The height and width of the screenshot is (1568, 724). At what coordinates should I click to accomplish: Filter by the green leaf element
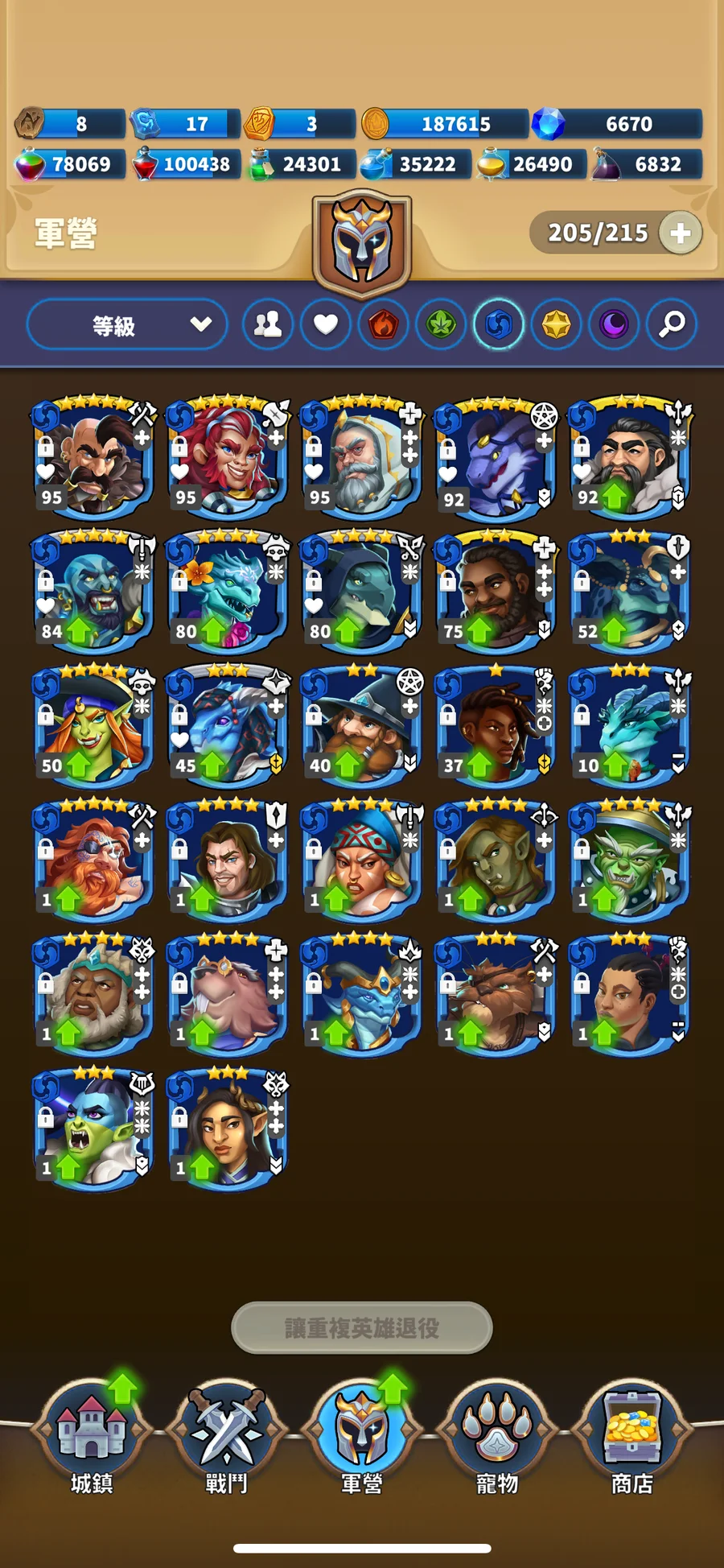tap(441, 325)
